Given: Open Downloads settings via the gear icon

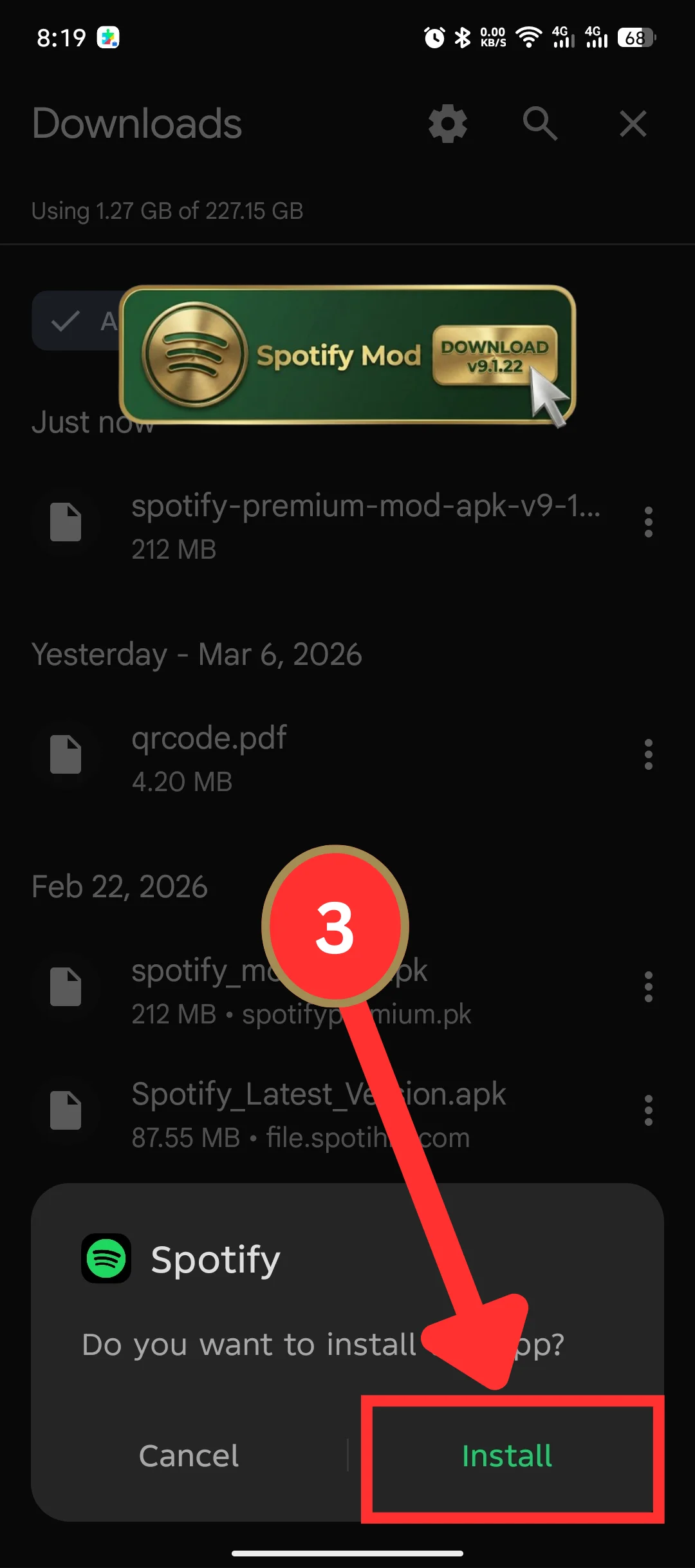Looking at the screenshot, I should pyautogui.click(x=447, y=124).
